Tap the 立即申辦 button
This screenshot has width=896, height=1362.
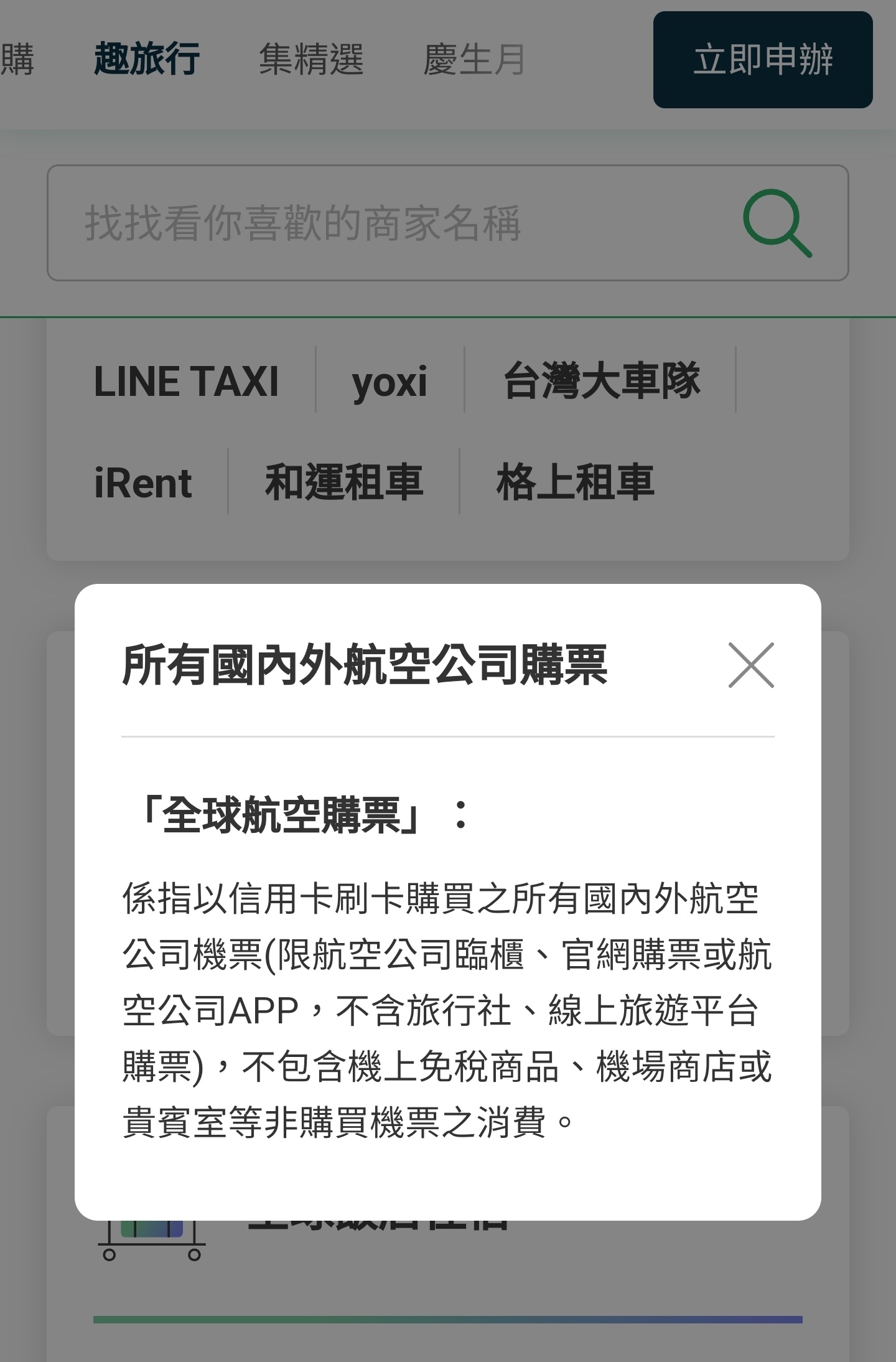762,60
